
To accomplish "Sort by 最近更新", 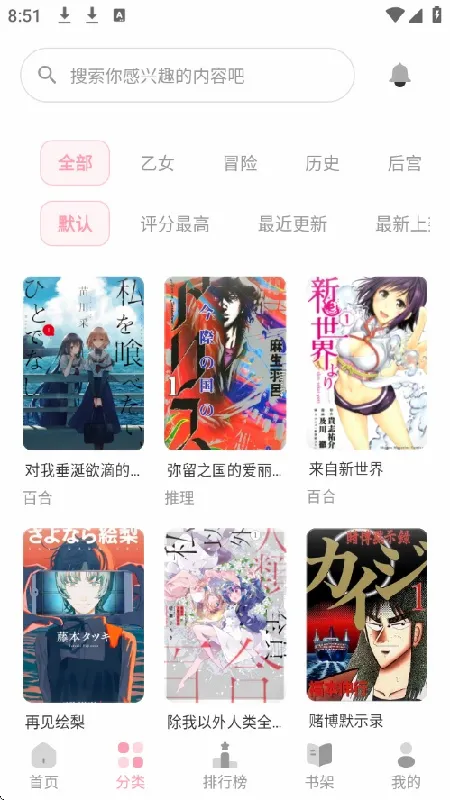I will tap(292, 224).
